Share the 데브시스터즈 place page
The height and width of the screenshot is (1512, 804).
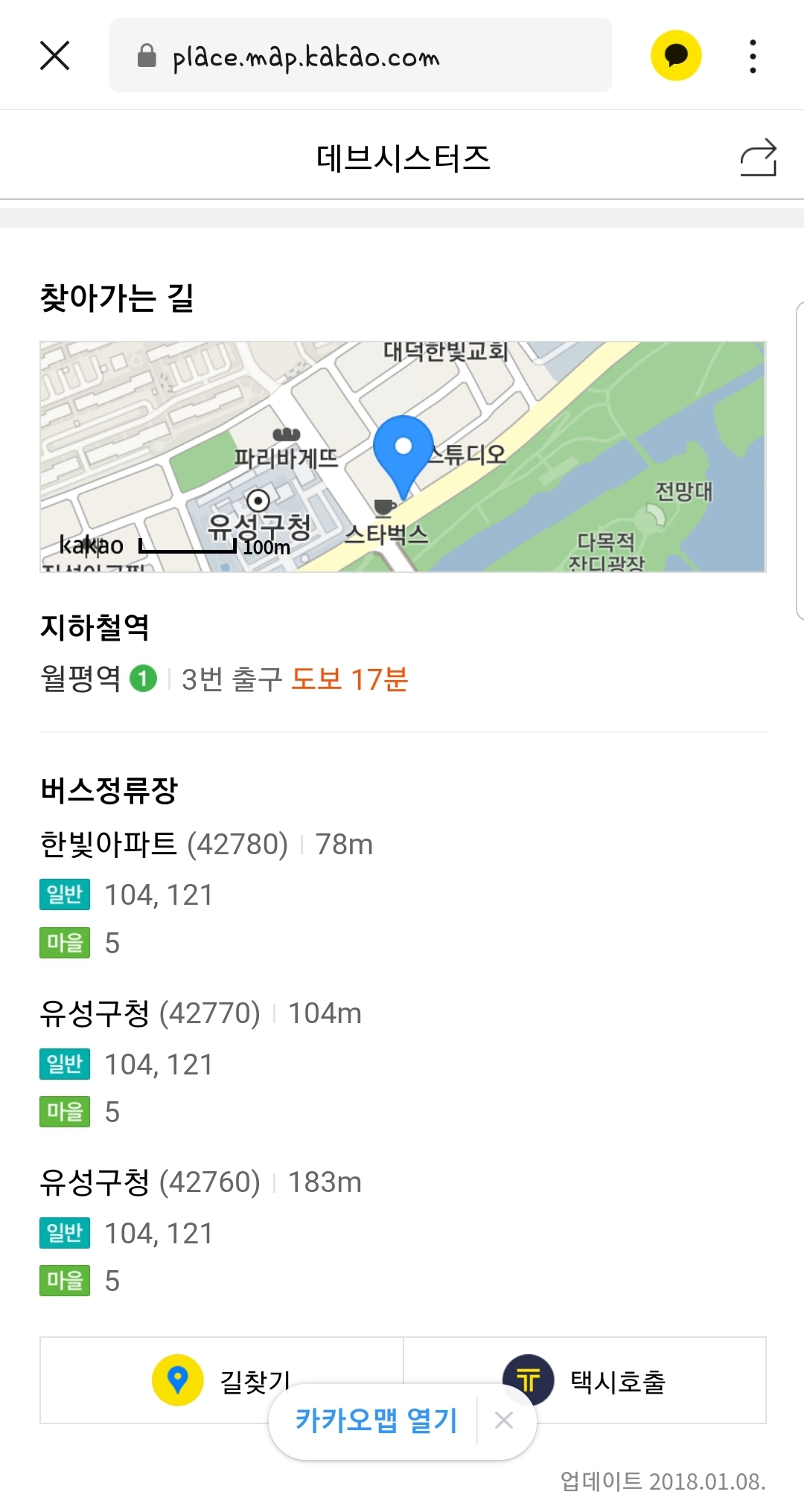(758, 158)
